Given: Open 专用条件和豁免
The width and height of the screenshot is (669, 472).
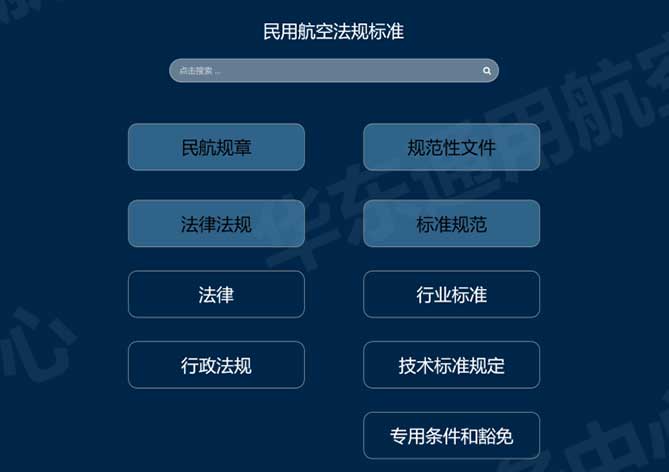Looking at the screenshot, I should point(451,436).
